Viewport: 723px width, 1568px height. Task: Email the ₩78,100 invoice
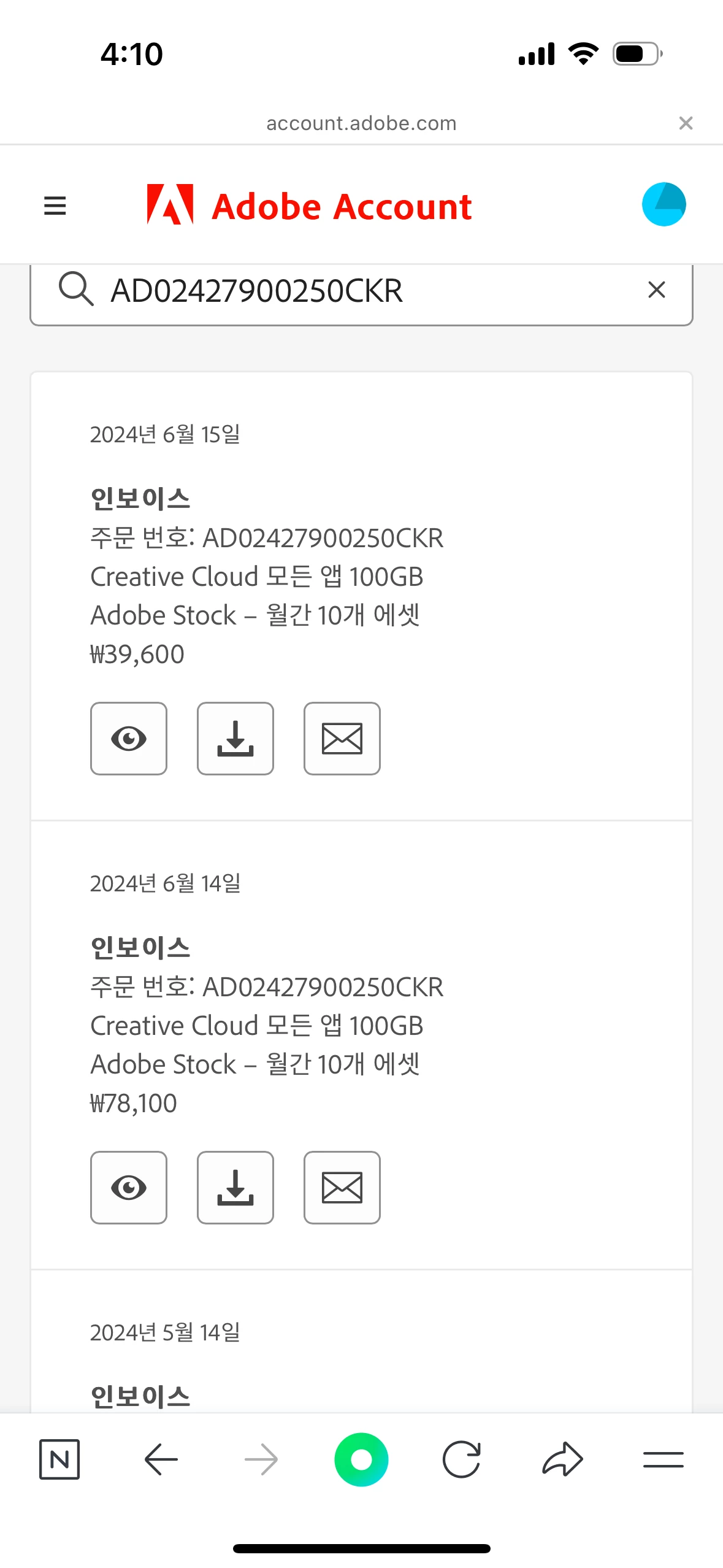(342, 1188)
